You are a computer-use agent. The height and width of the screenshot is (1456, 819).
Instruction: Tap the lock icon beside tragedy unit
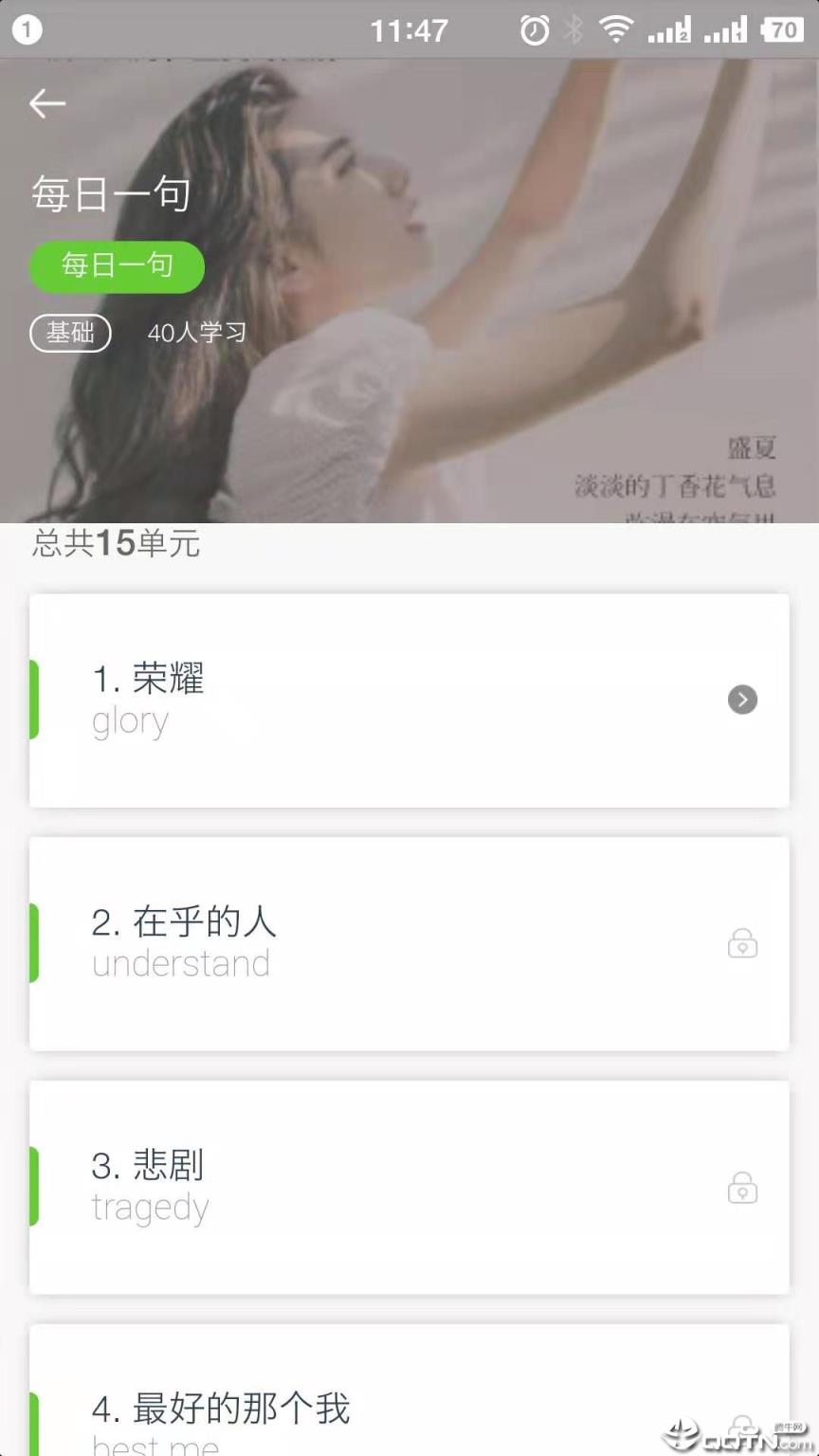click(x=742, y=1188)
